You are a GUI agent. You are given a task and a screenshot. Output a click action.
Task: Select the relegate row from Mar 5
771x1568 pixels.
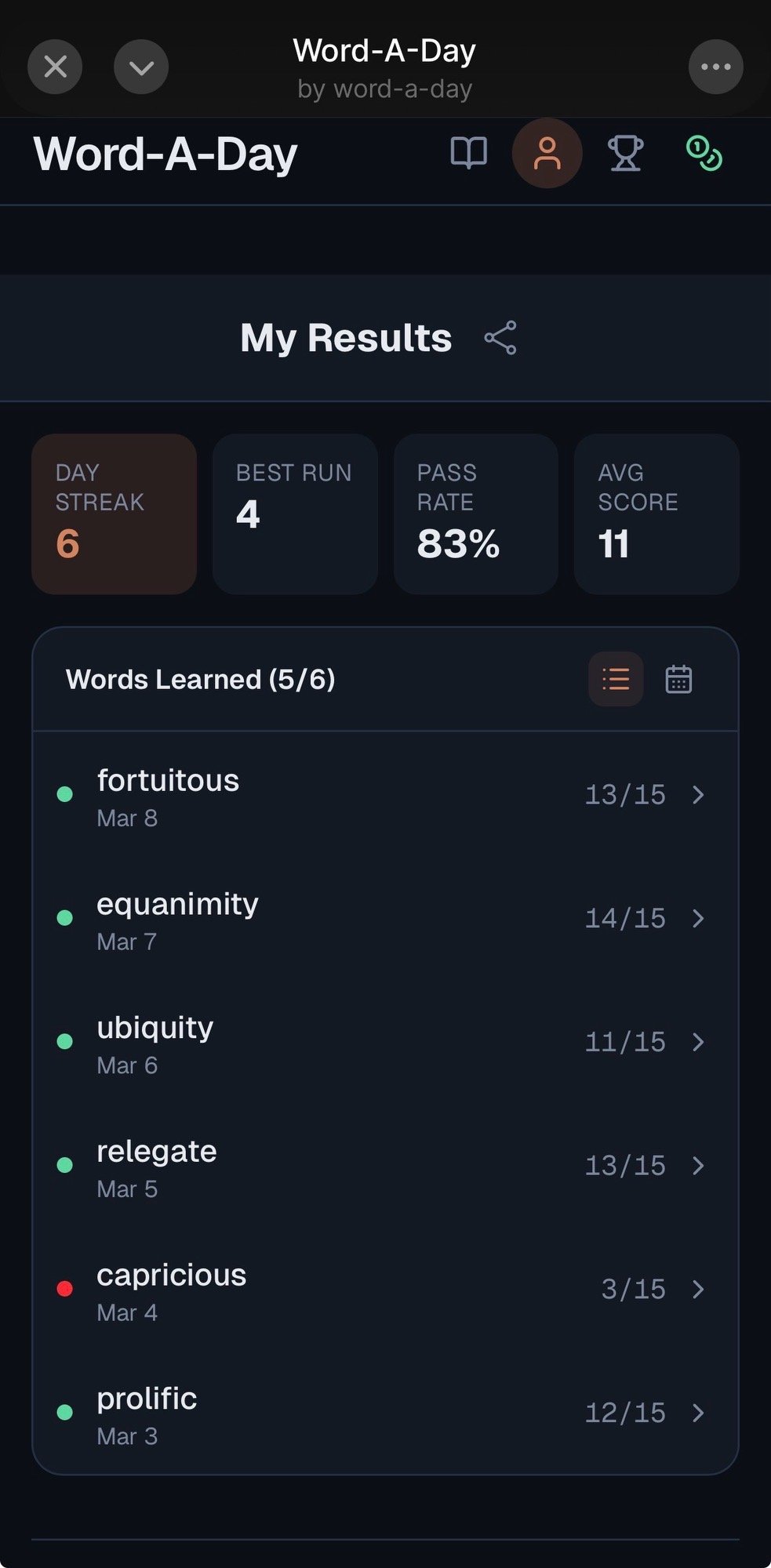(384, 1166)
